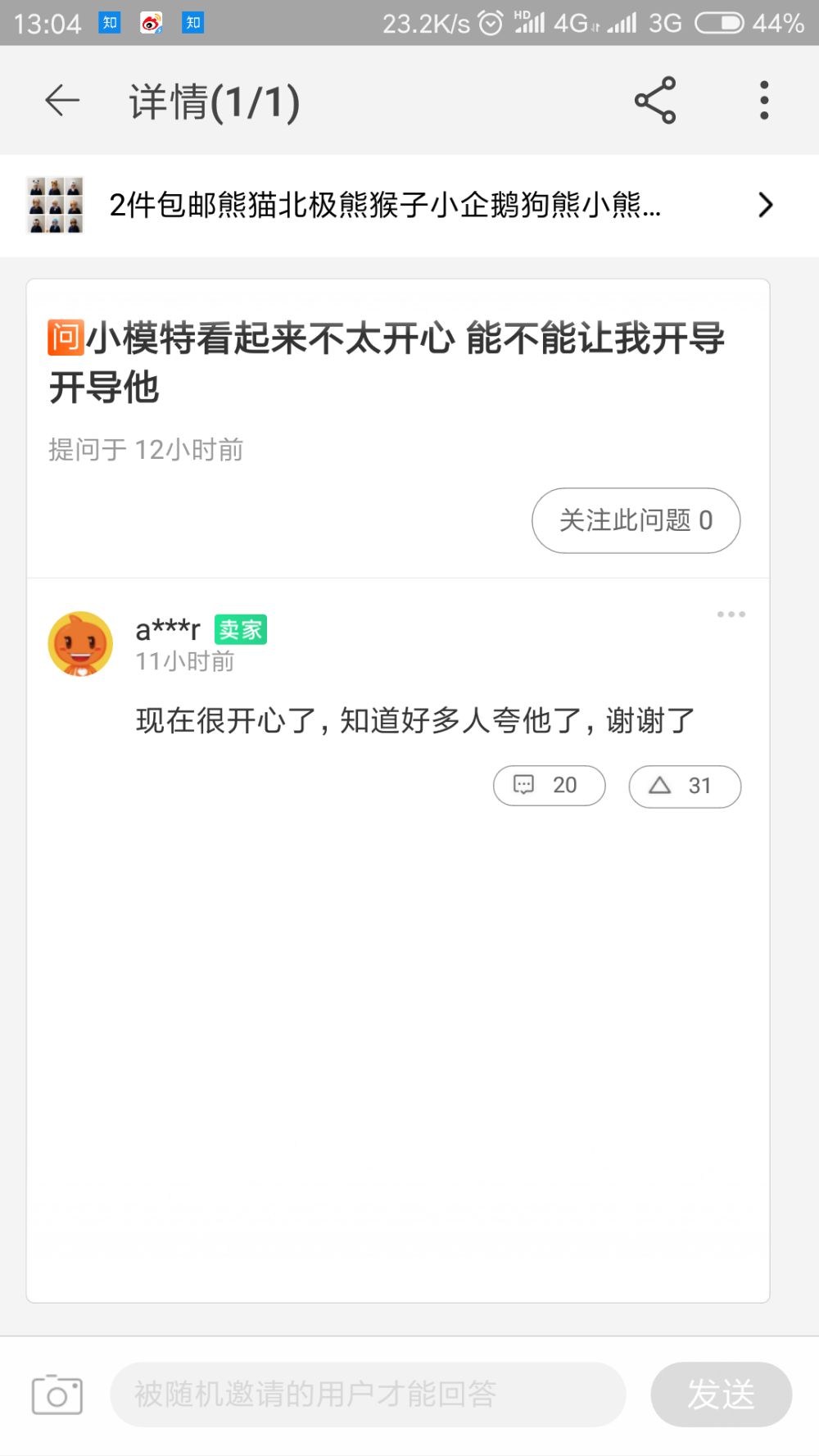Tap the camera icon to attach photo
Viewport: 819px width, 1456px height.
(57, 1394)
